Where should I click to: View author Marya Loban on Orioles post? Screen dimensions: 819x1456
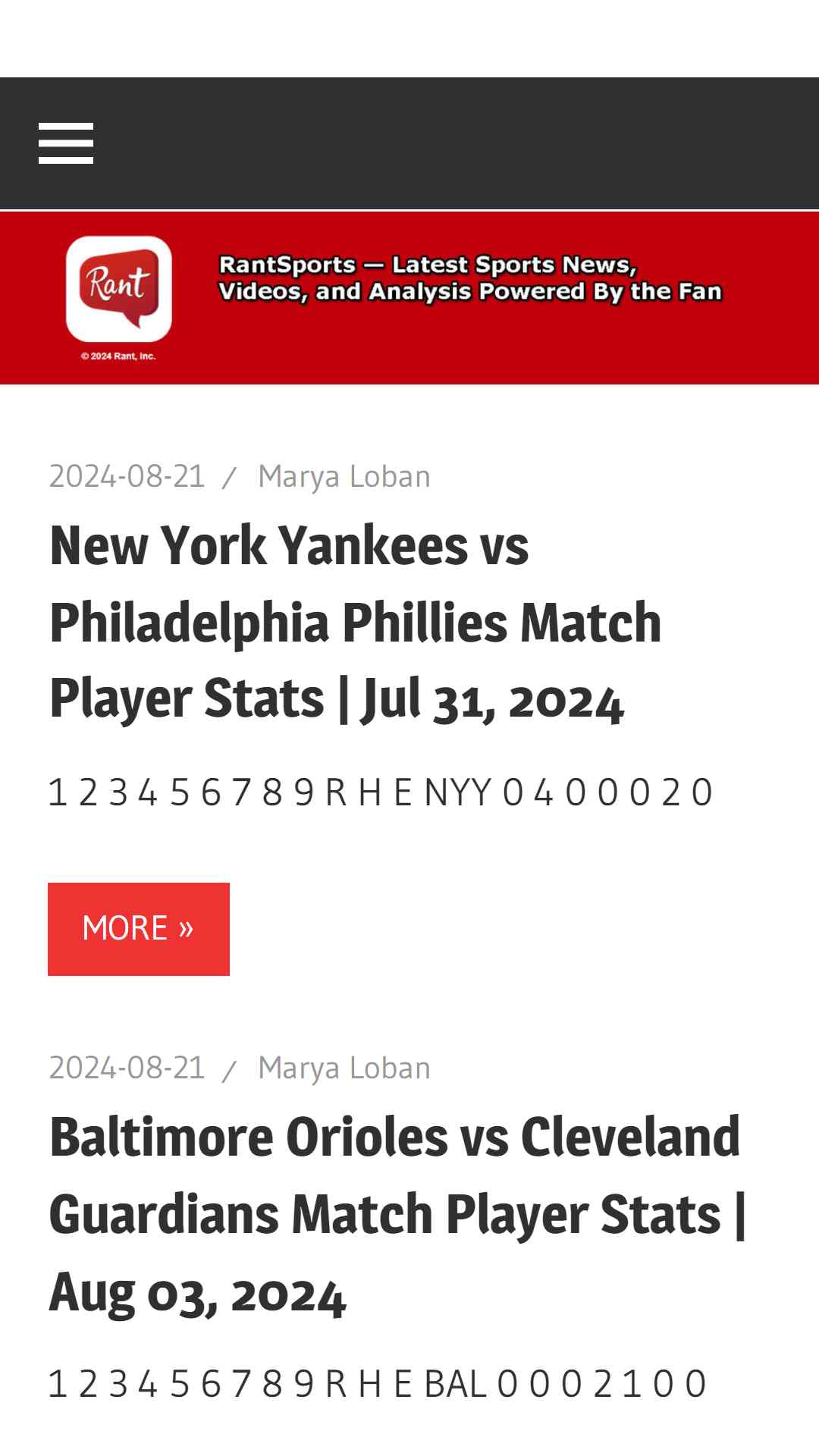pos(344,1068)
